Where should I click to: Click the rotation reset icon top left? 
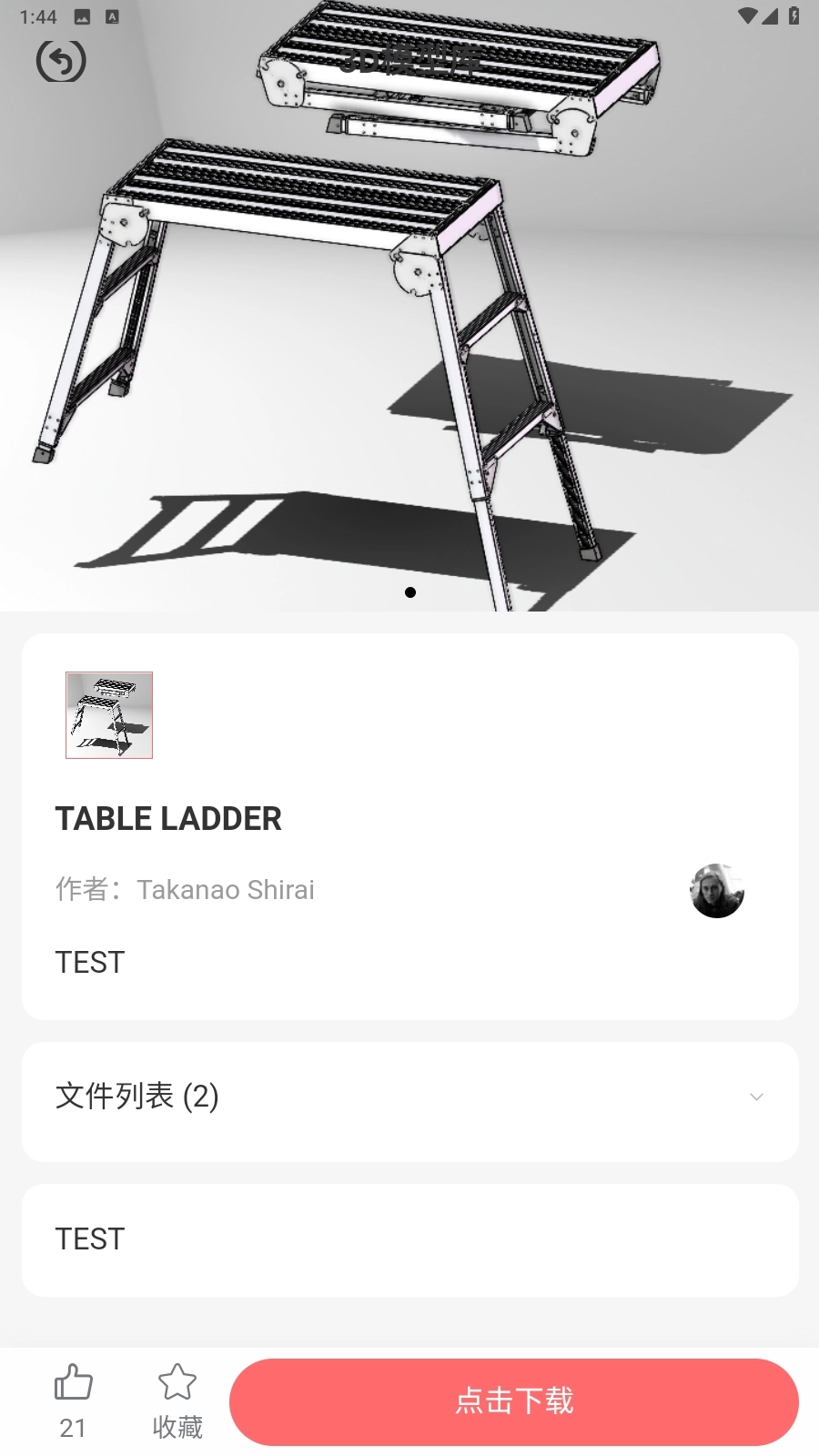click(61, 61)
